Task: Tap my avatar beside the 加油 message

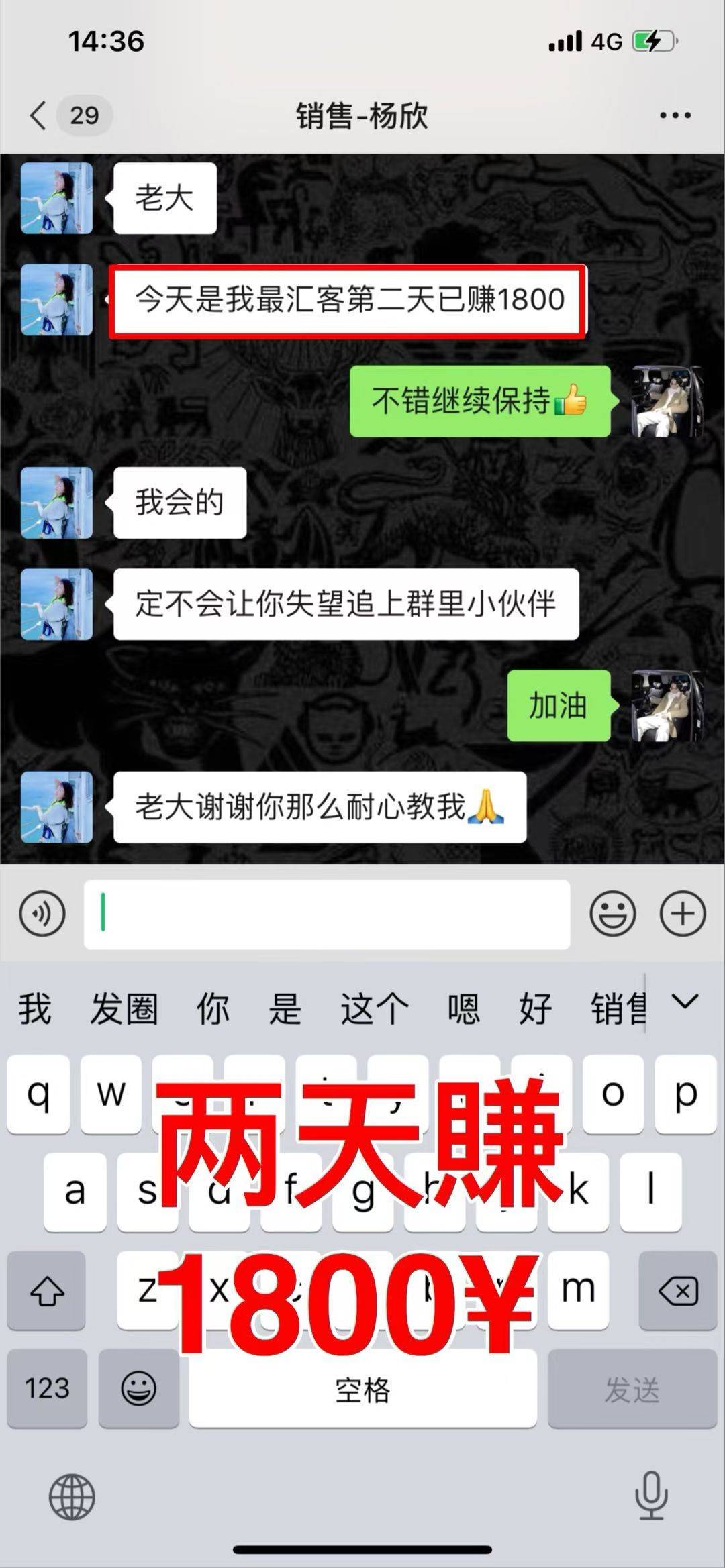Action: click(x=667, y=706)
